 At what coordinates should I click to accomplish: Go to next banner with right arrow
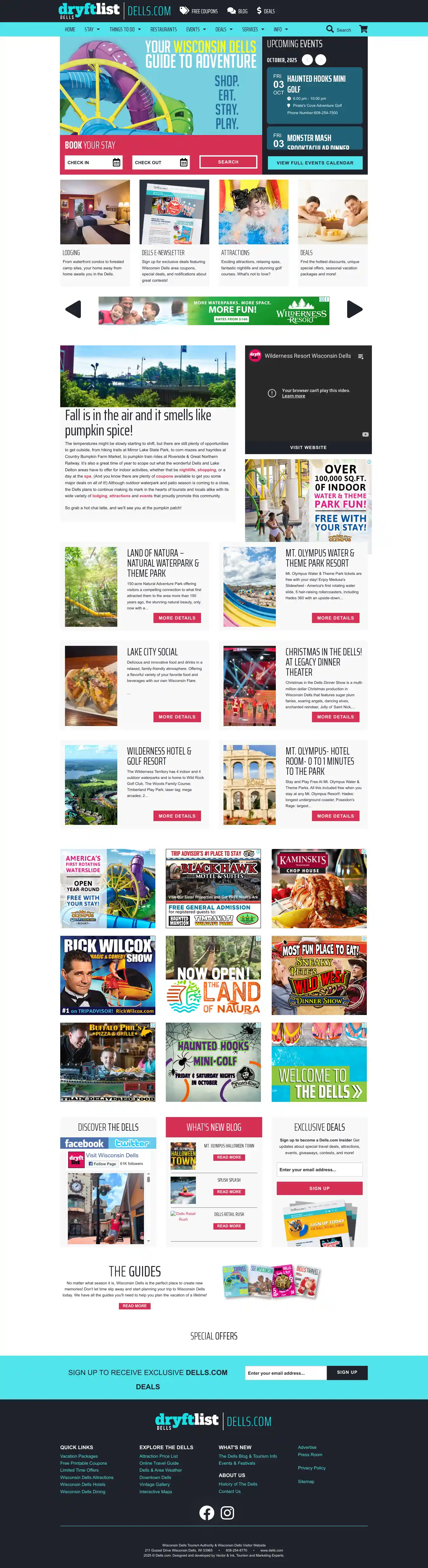pyautogui.click(x=354, y=309)
